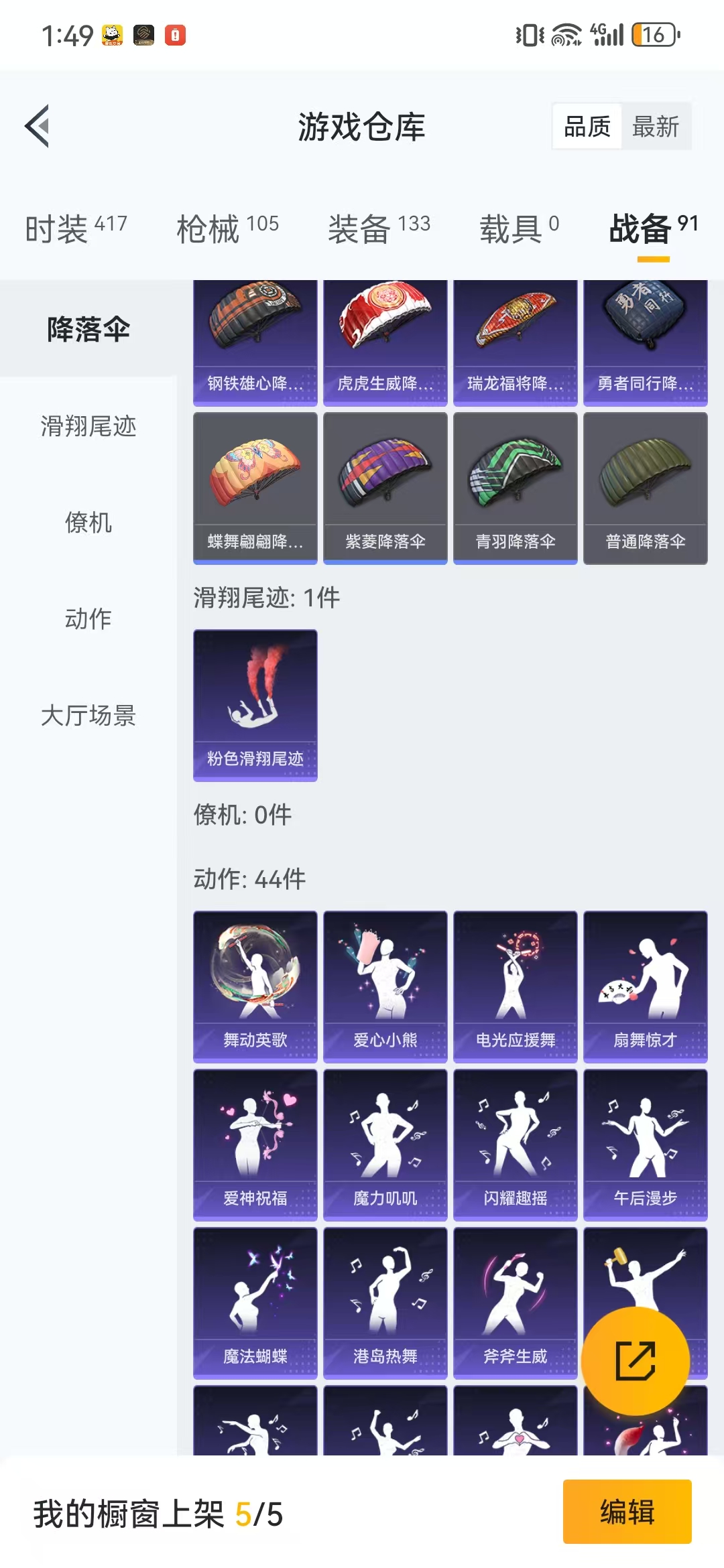Select the 魔力叽叽 emote

(385, 1145)
